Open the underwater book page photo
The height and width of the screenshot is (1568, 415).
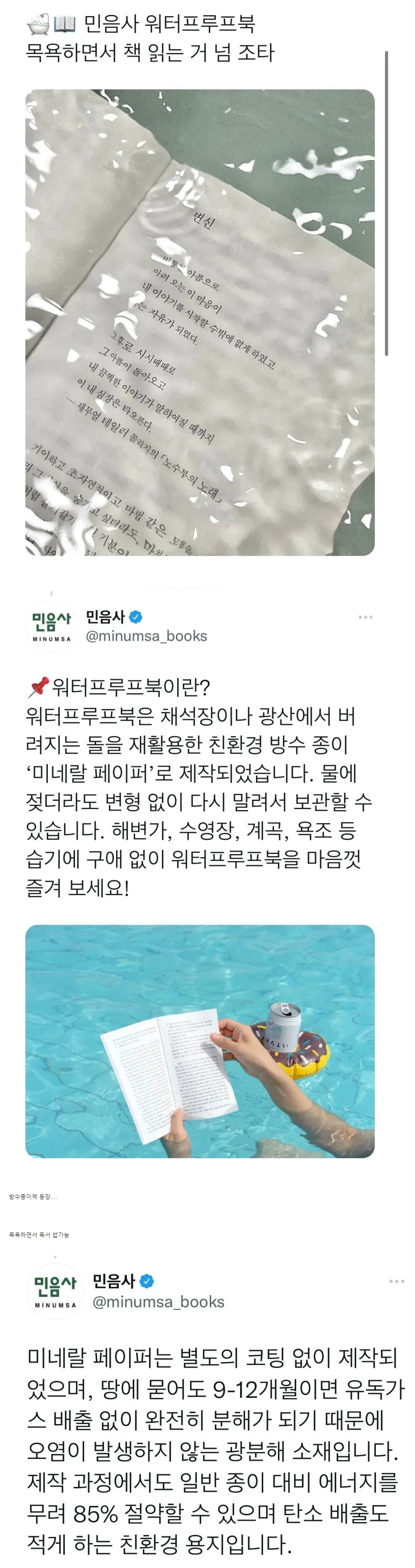pos(200,323)
